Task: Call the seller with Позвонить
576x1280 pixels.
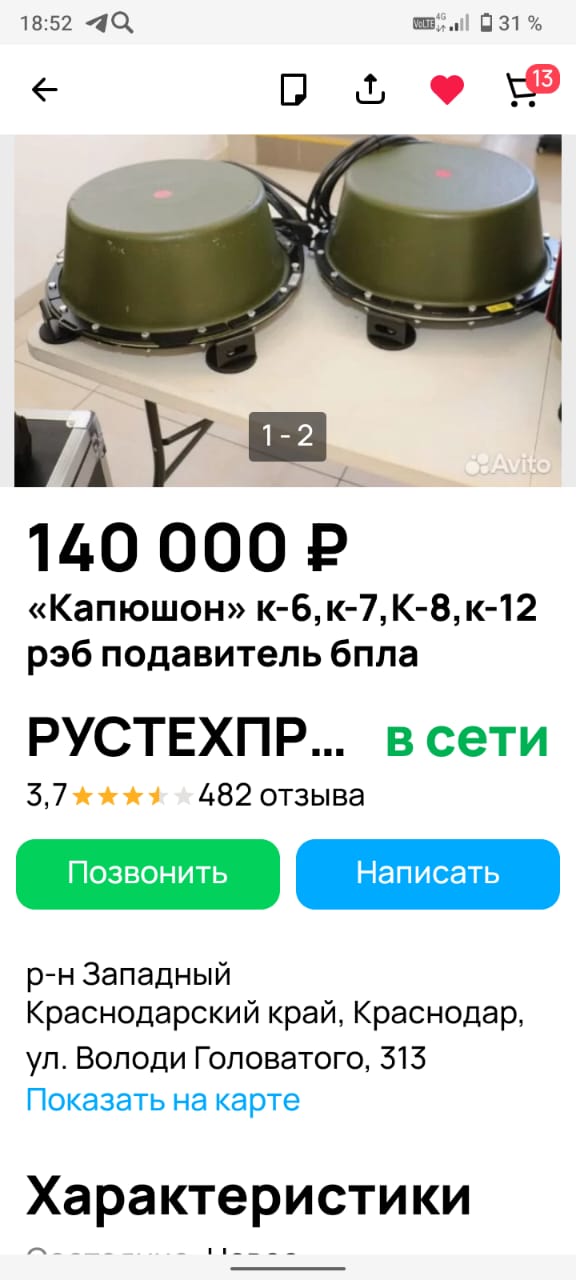Action: pyautogui.click(x=148, y=873)
